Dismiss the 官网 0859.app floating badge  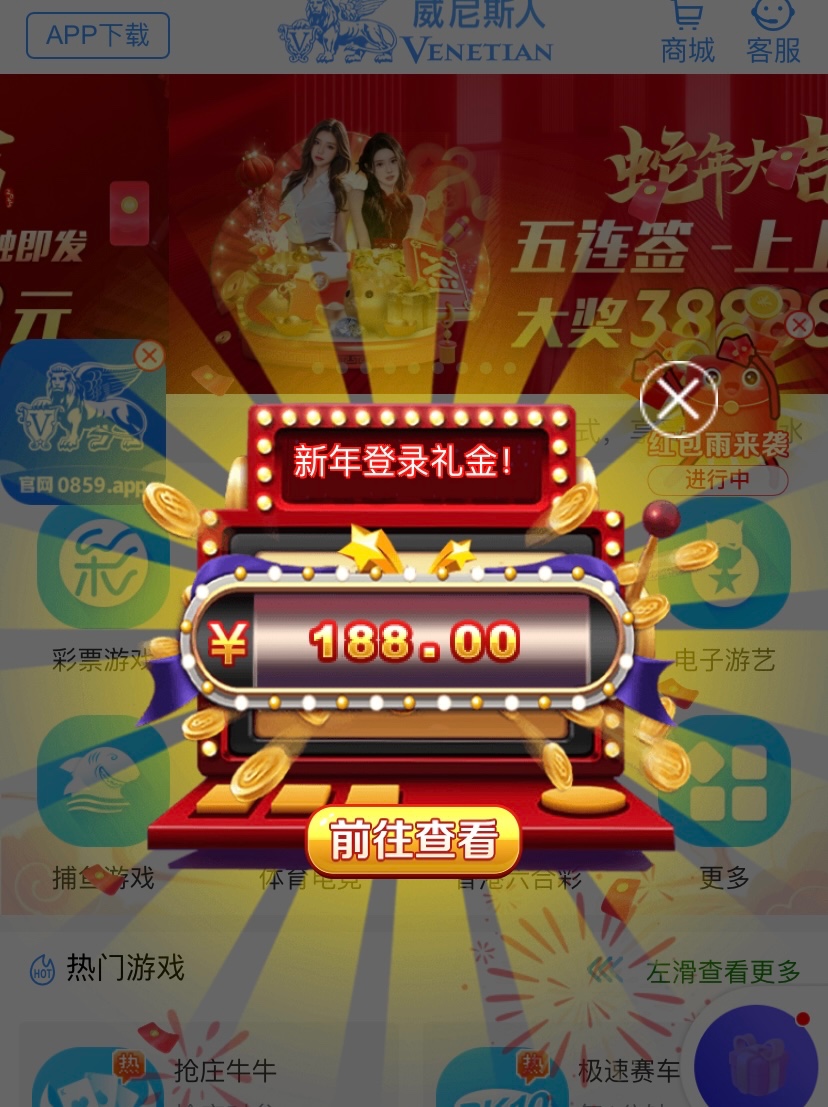(149, 356)
